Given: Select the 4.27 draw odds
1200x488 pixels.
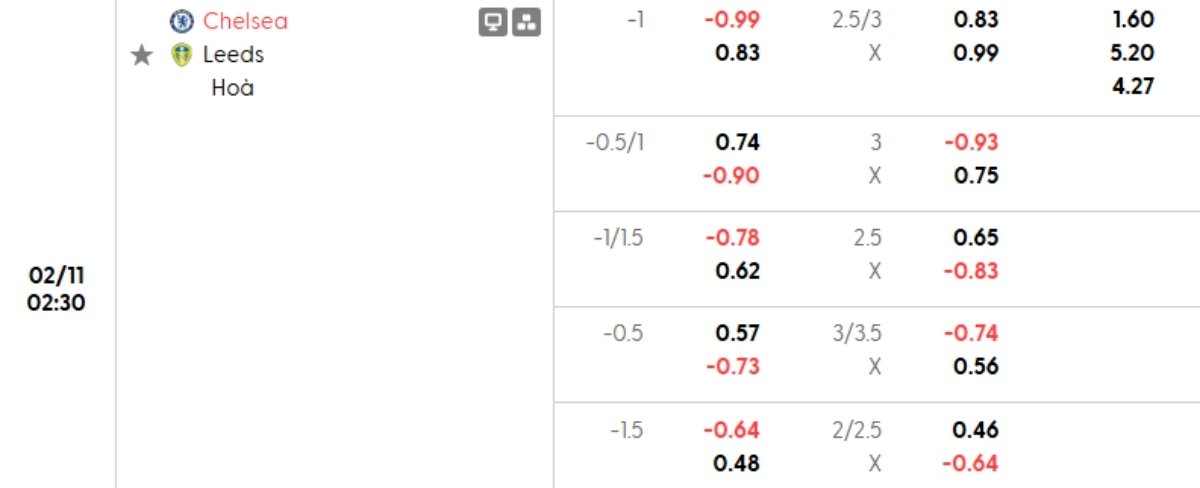Looking at the screenshot, I should (1132, 86).
